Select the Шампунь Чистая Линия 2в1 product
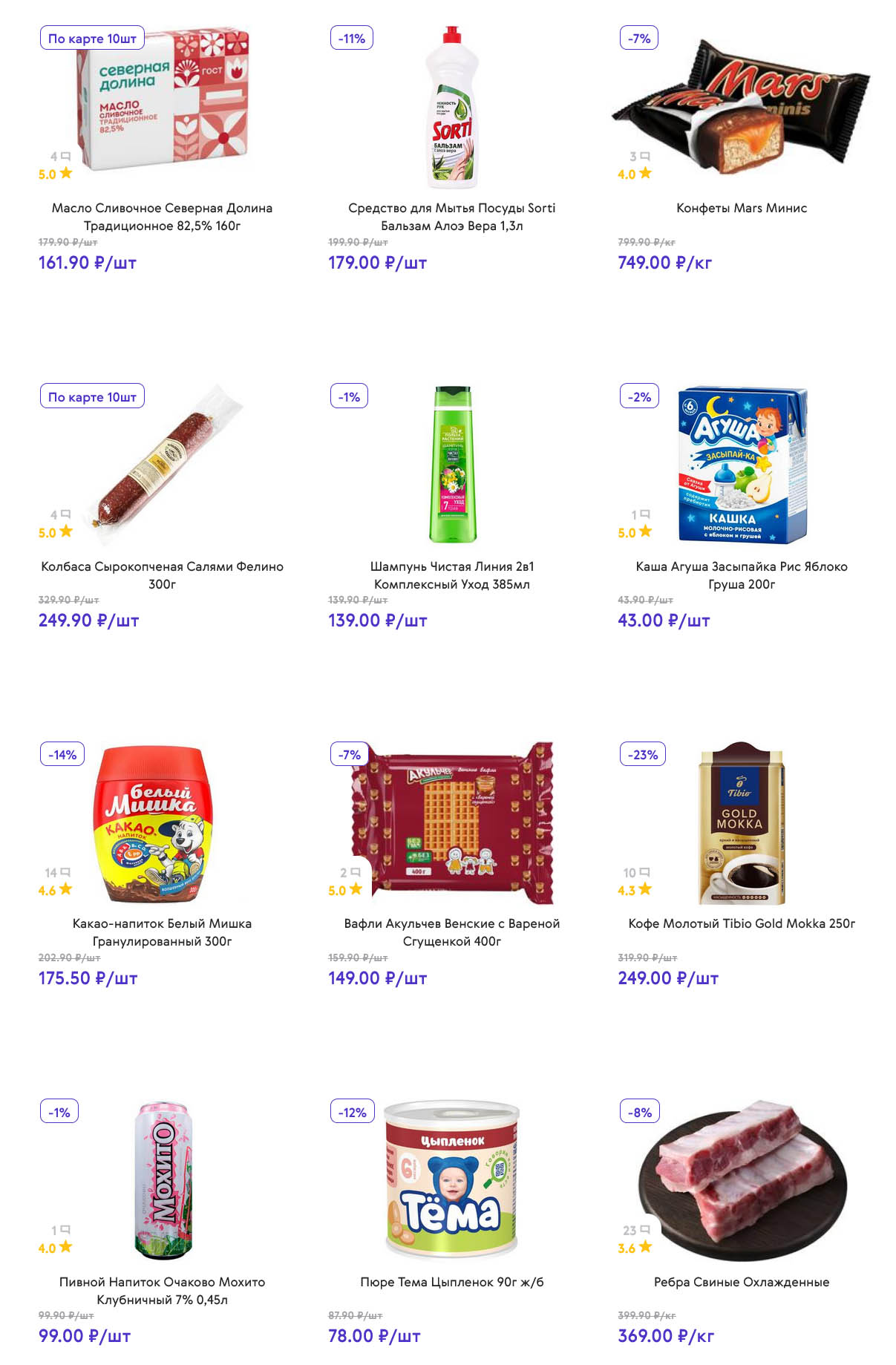 (x=451, y=575)
